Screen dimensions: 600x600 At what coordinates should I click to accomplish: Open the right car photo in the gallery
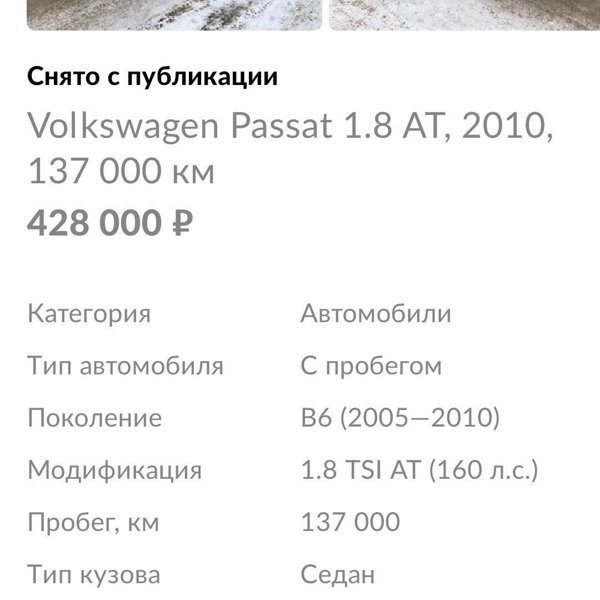[464, 14]
